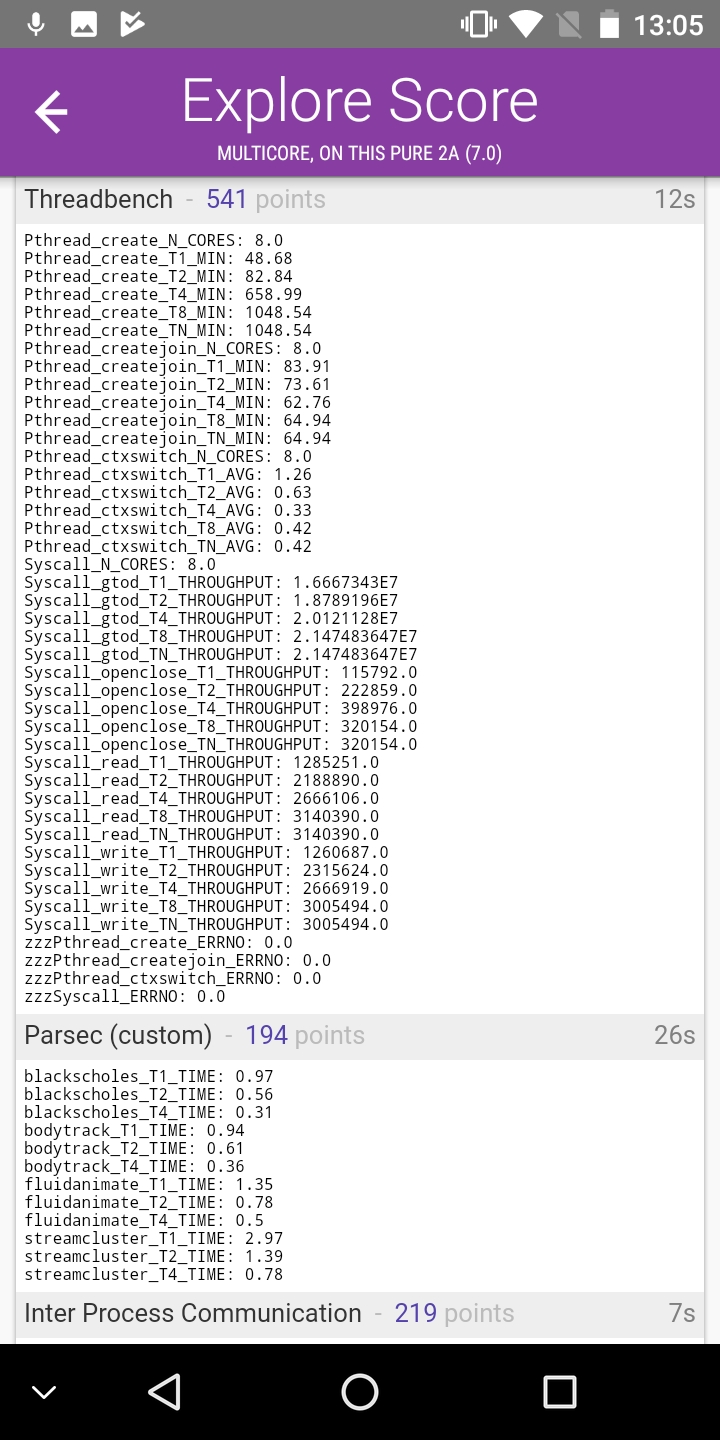Go back using the app bar arrow
This screenshot has height=1440, width=720.
pos(51,112)
